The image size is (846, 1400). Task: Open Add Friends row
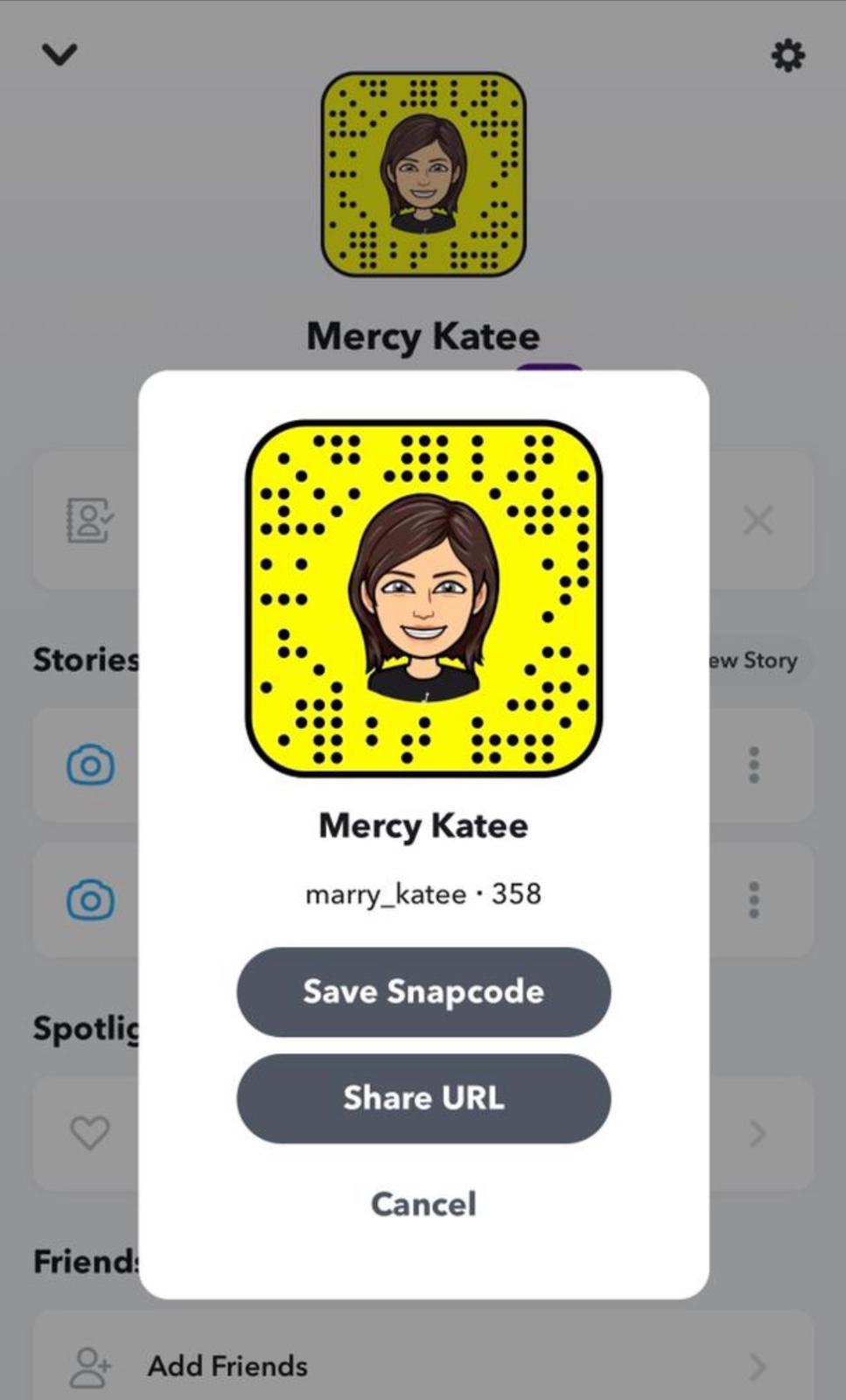(x=423, y=1365)
